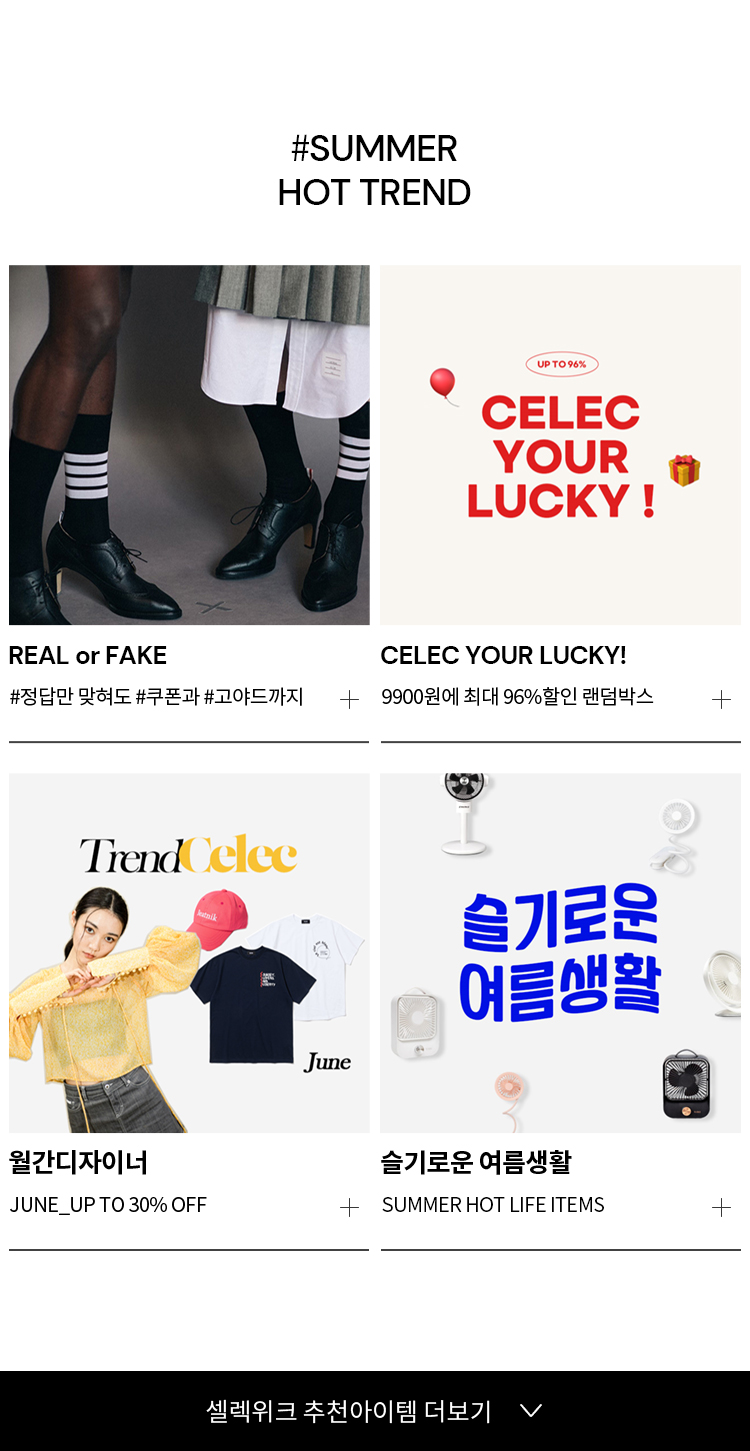Open the CELEC YOUR LUCKY banner
Screen dimensions: 750x1451
pos(560,445)
